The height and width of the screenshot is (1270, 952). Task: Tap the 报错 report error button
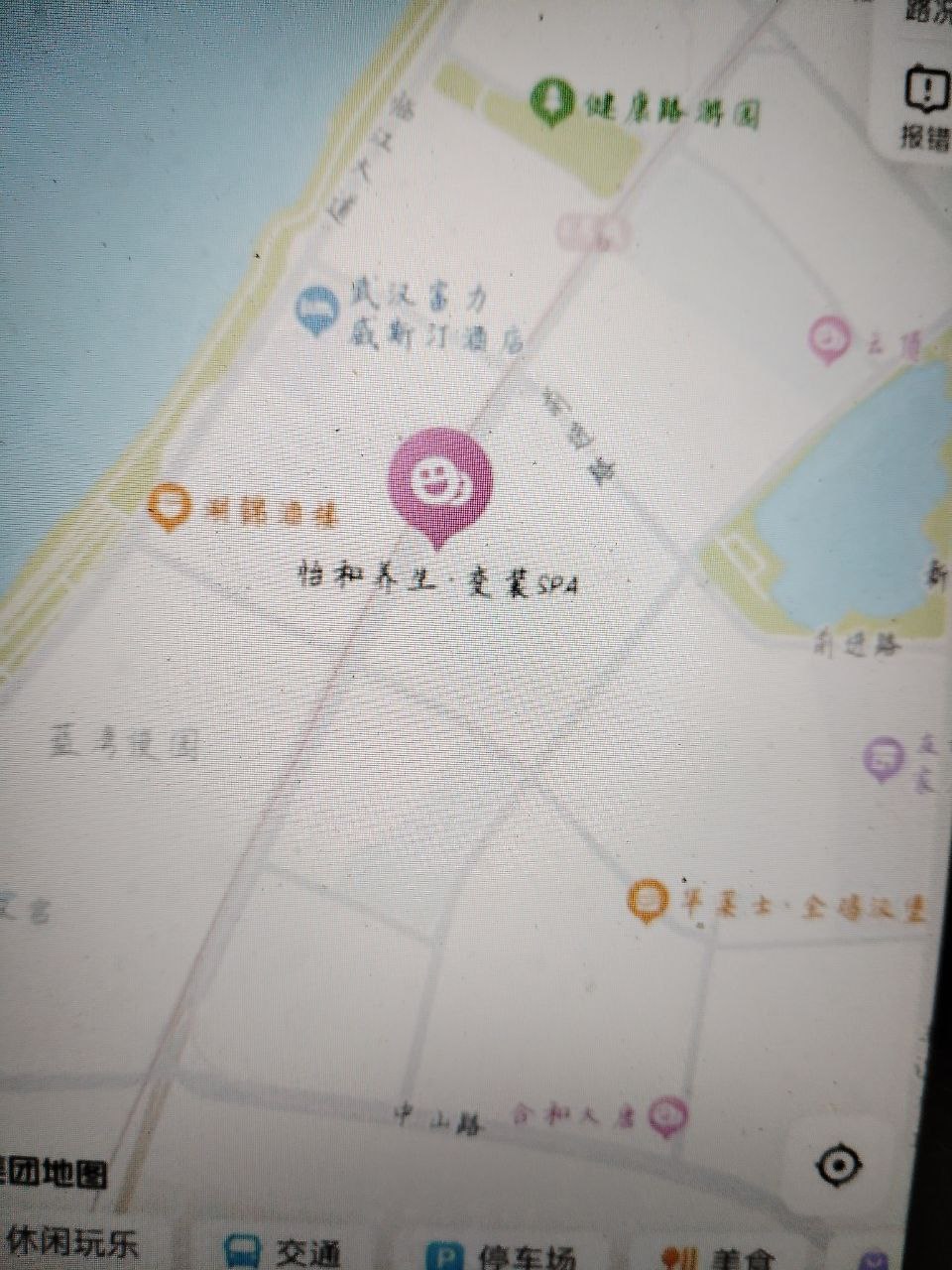pyautogui.click(x=923, y=107)
